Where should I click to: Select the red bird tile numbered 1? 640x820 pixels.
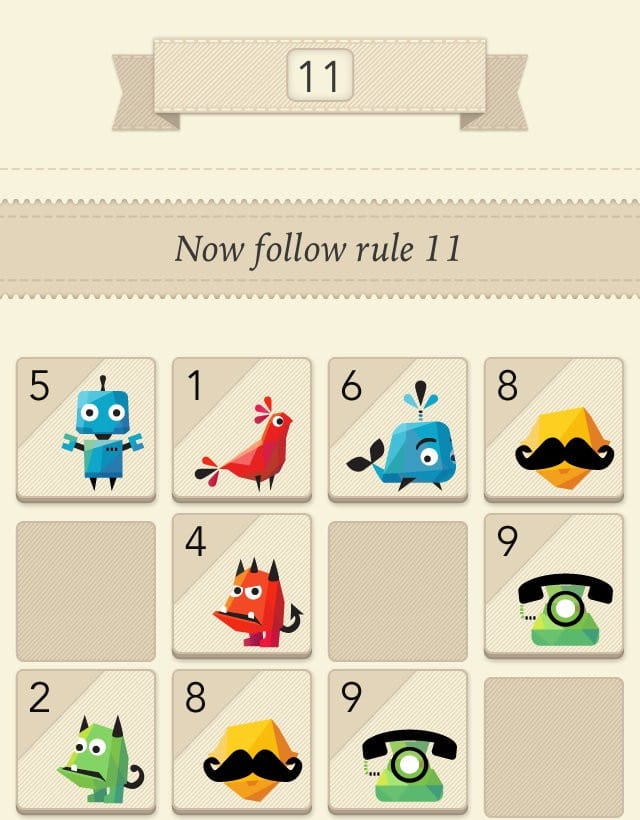242,427
